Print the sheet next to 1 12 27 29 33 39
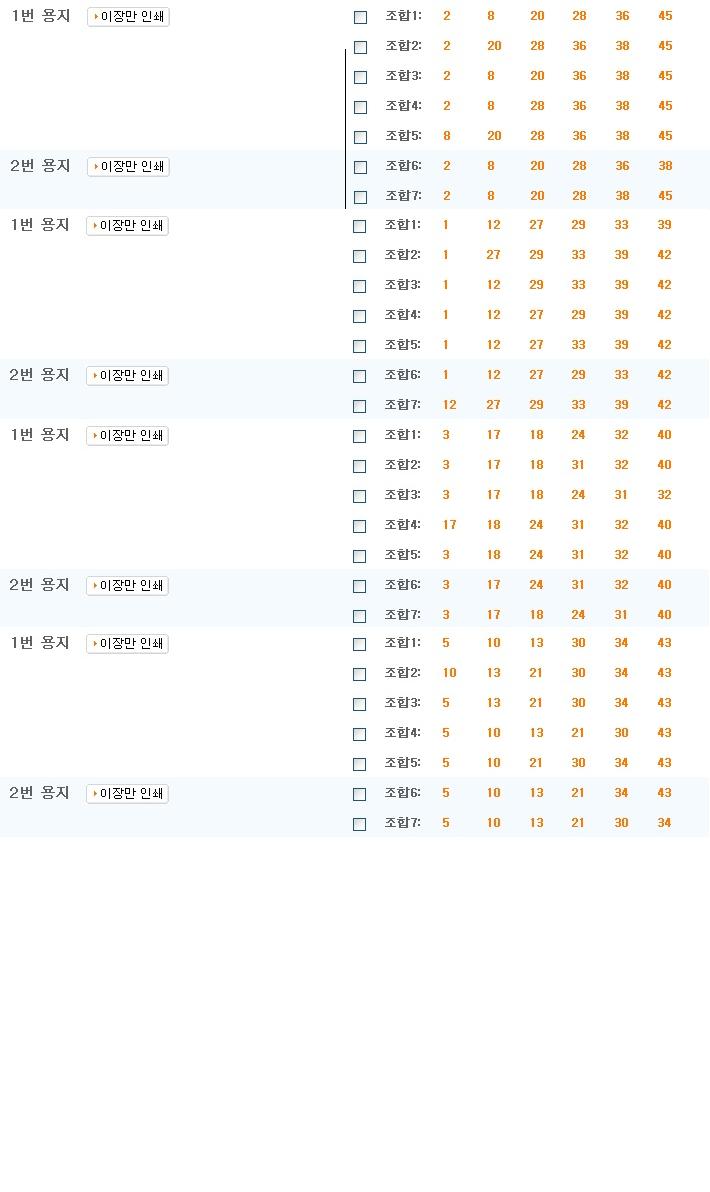710x1192 pixels. click(x=127, y=226)
